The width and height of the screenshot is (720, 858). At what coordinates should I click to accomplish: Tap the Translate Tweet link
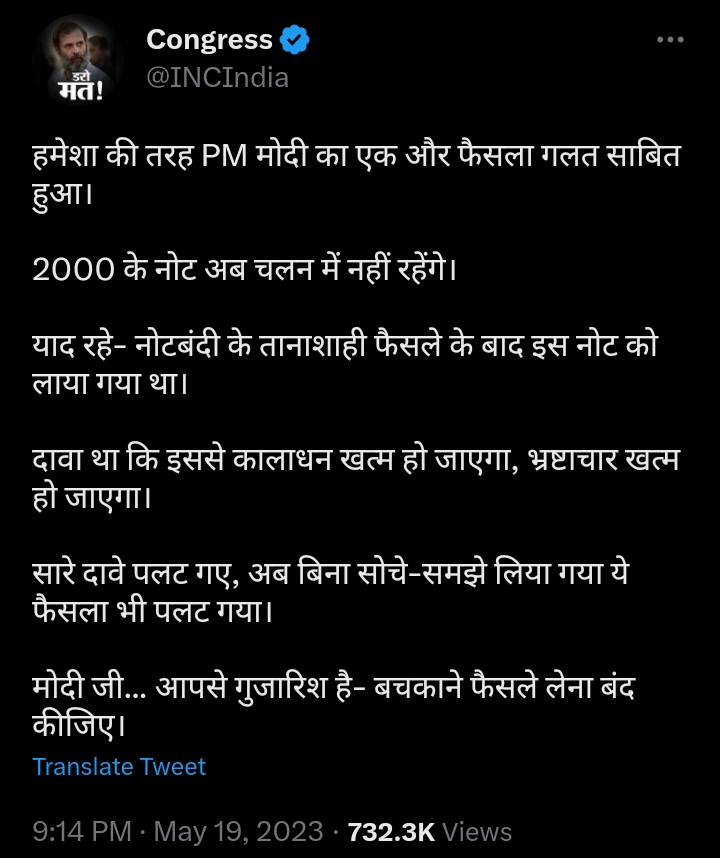tap(119, 767)
